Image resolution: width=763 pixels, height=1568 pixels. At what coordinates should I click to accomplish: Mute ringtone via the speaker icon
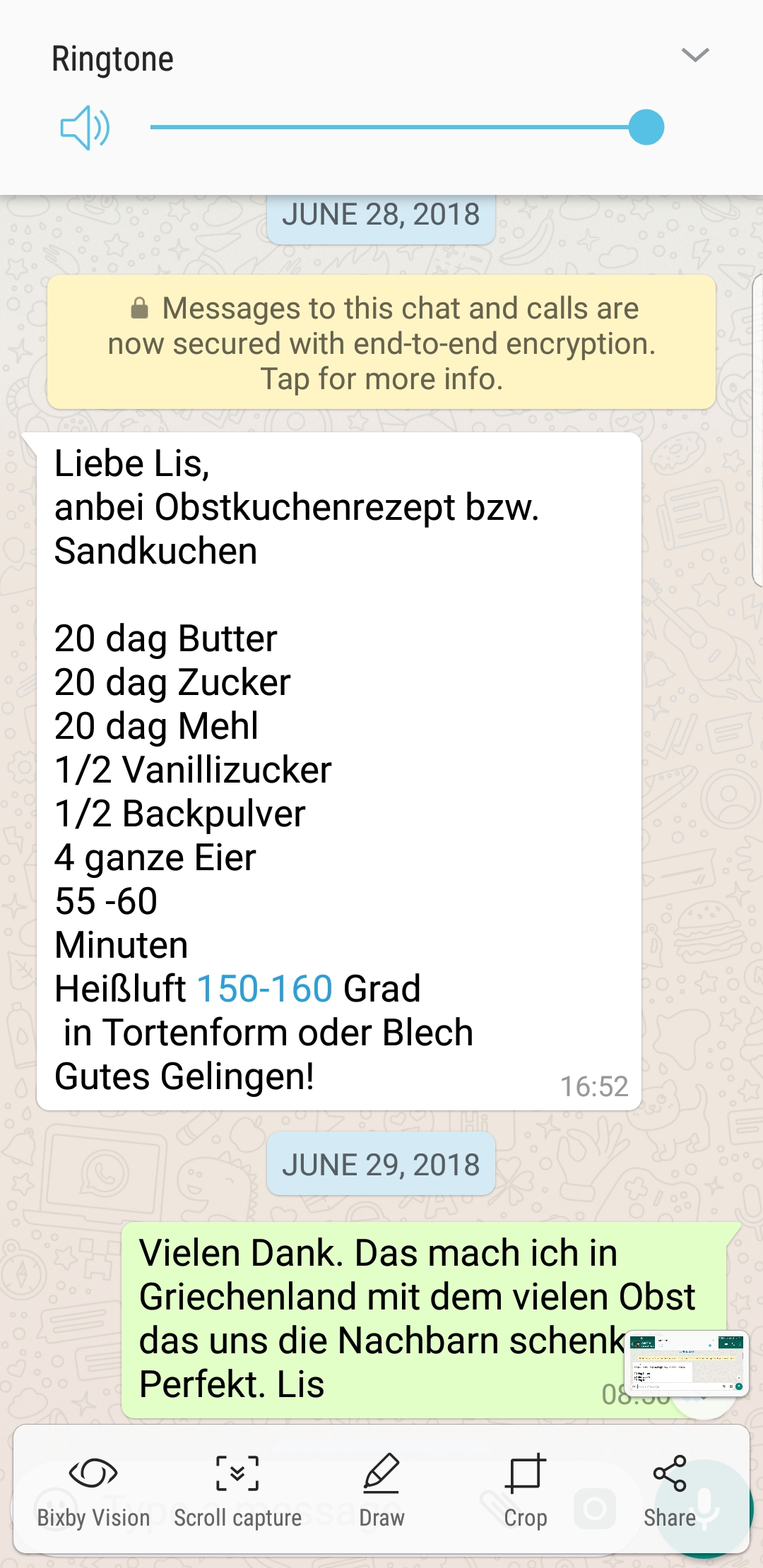click(85, 128)
